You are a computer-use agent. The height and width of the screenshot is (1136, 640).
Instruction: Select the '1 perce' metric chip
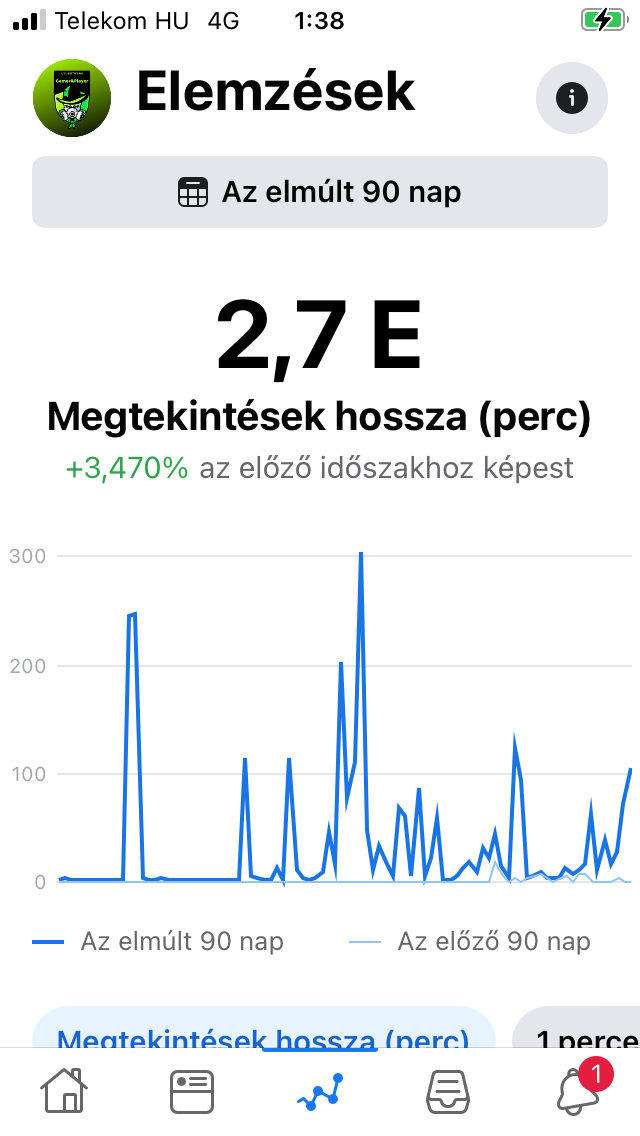click(x=576, y=1027)
